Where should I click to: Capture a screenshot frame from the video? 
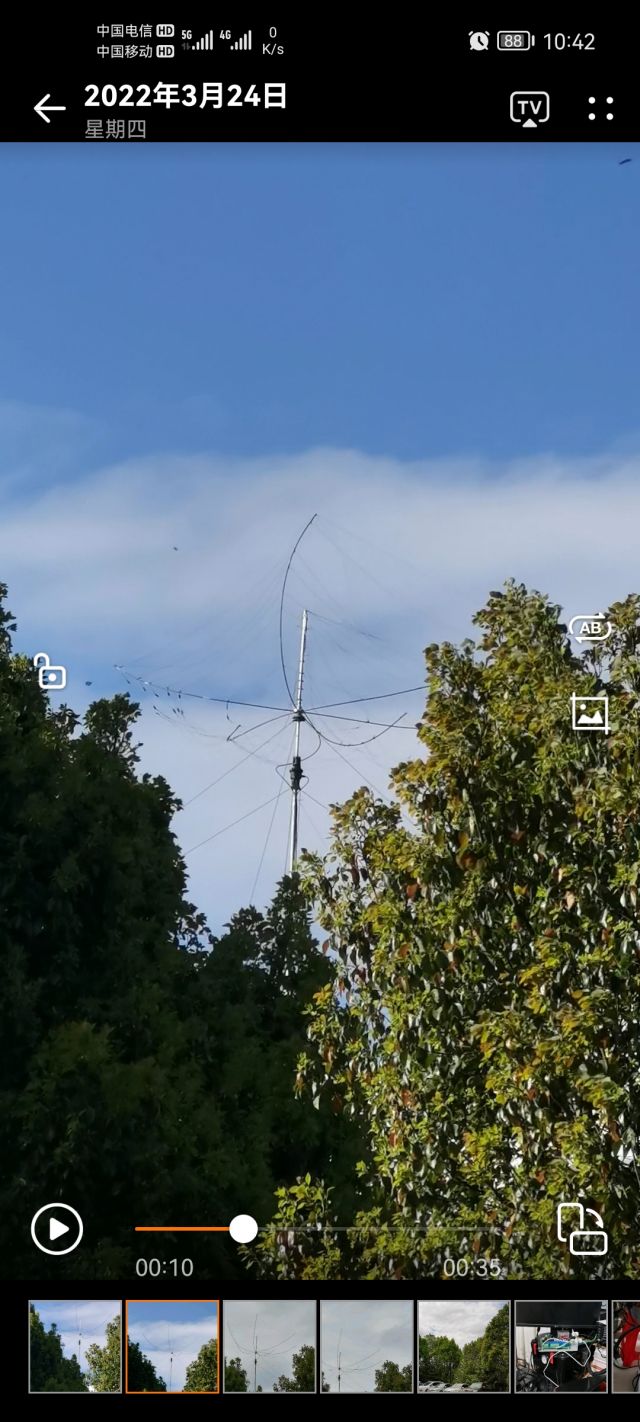pos(590,714)
